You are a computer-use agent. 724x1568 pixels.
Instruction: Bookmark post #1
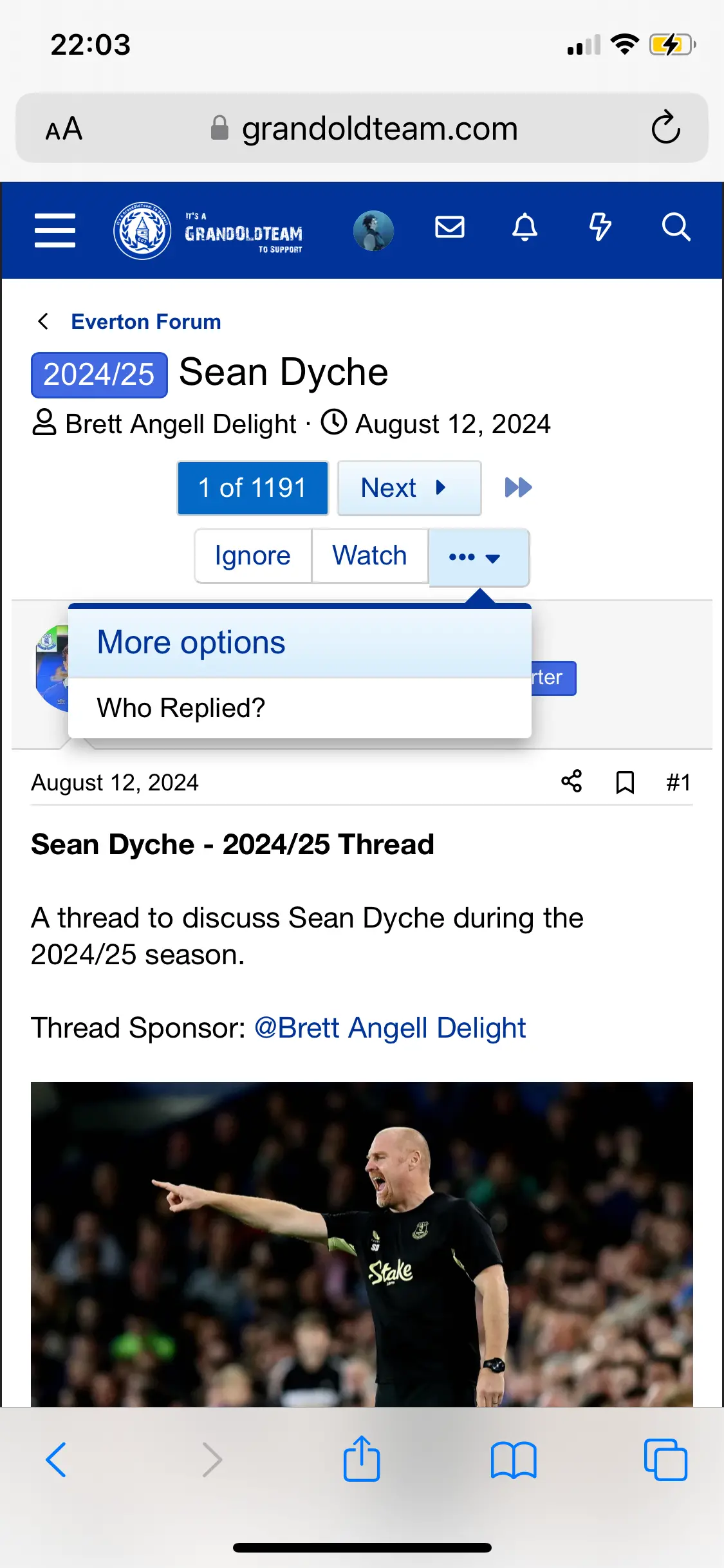[x=625, y=783]
